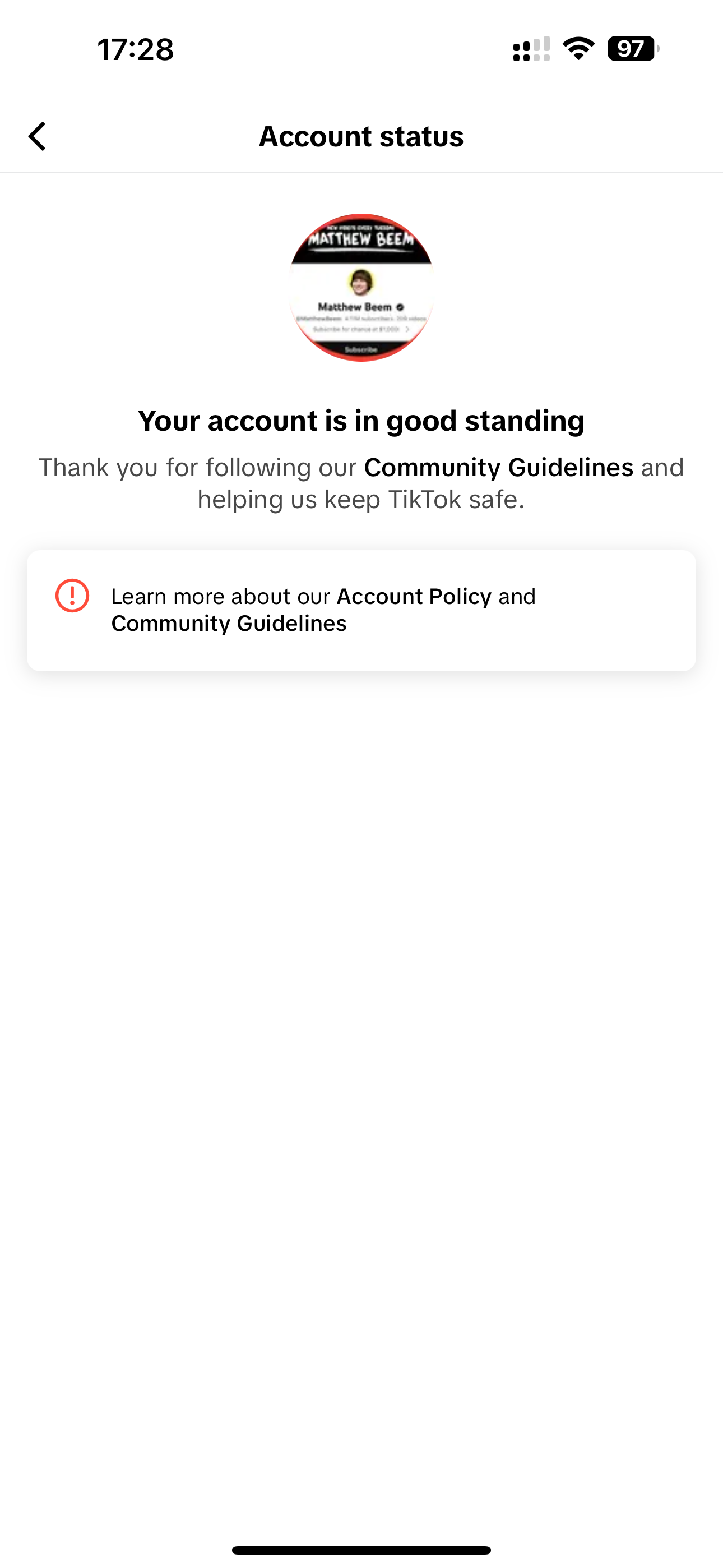Go back from Account status
This screenshot has width=723, height=1568.
(38, 136)
